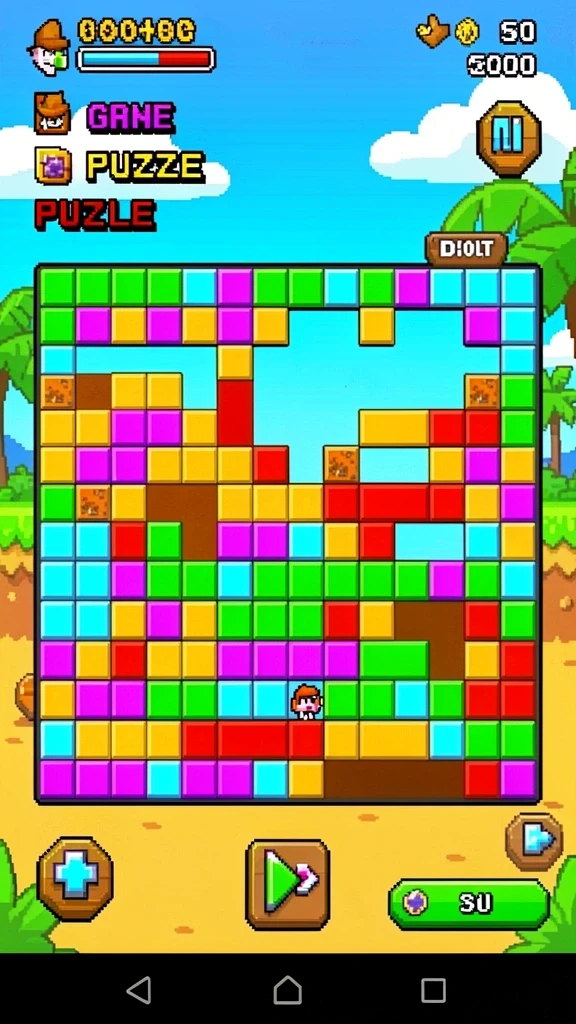This screenshot has height=1024, width=576.
Task: Go back with the system back button
Action: 139,990
